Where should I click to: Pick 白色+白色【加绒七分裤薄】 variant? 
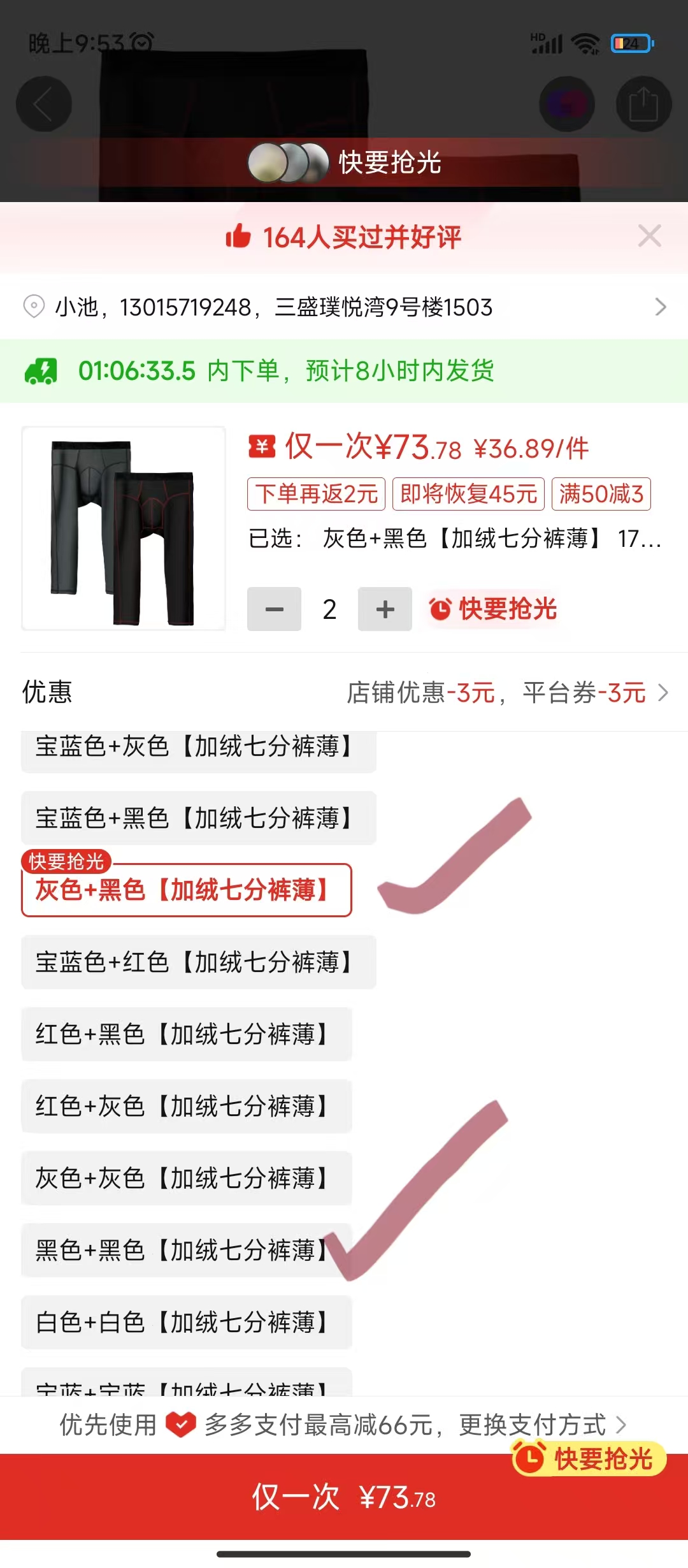pyautogui.click(x=186, y=1322)
